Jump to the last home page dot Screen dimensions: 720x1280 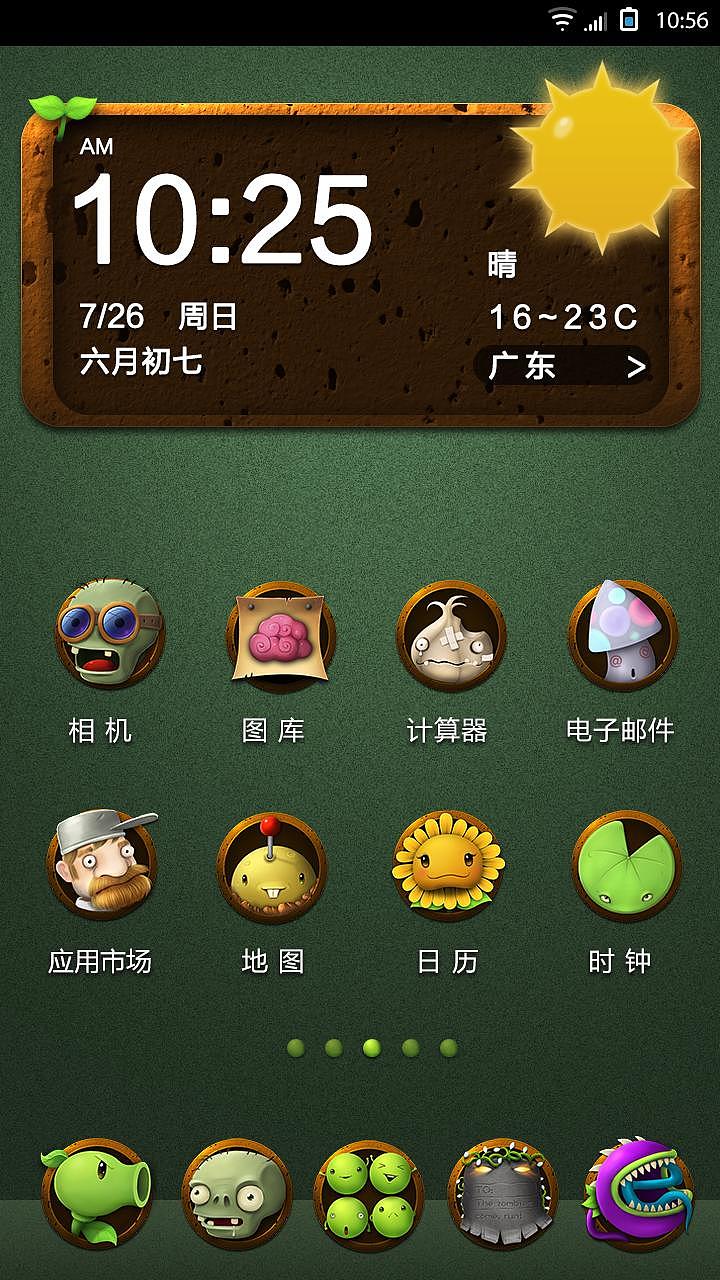click(x=449, y=1048)
